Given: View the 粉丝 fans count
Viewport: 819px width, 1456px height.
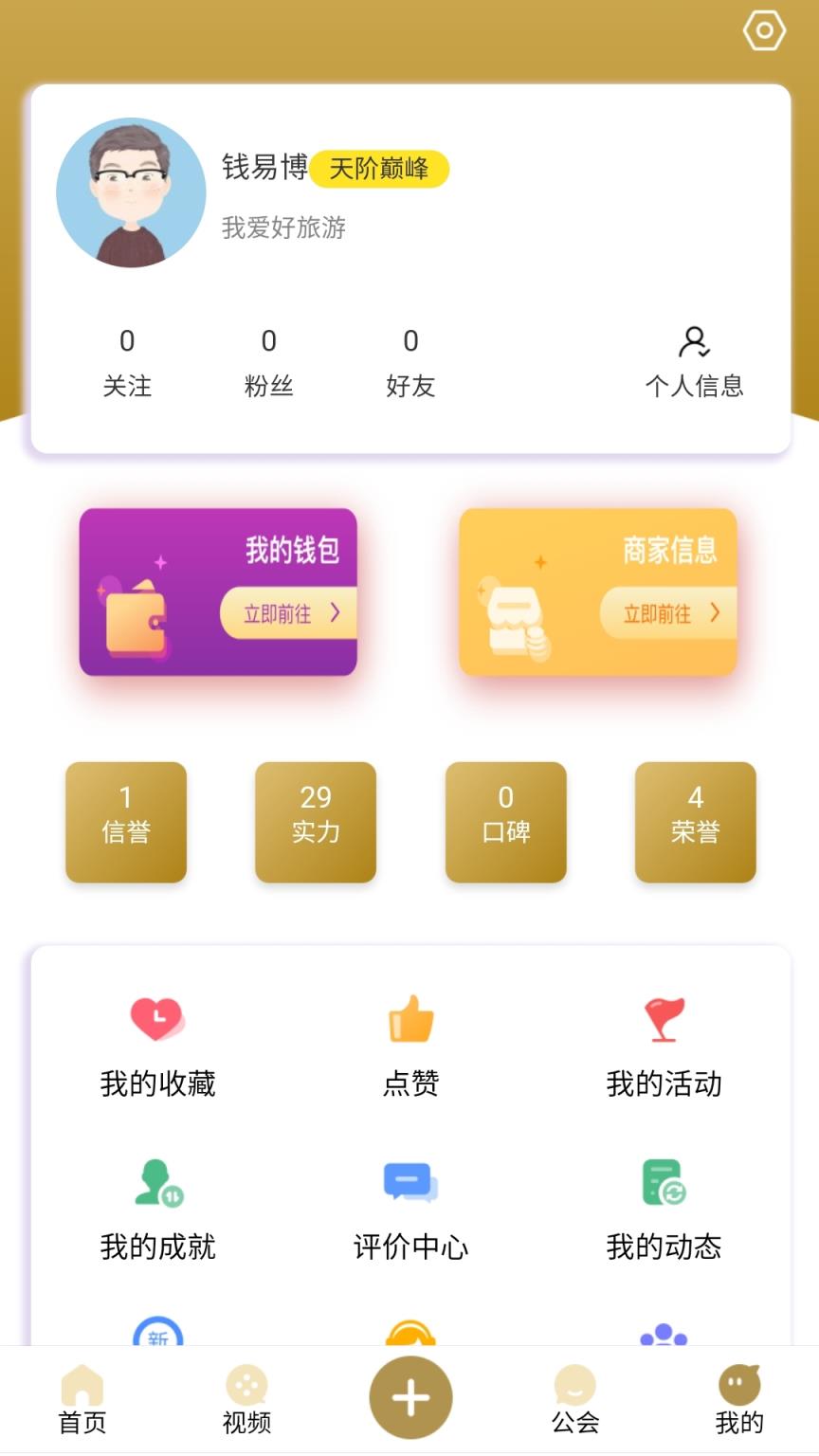Looking at the screenshot, I should [x=268, y=360].
